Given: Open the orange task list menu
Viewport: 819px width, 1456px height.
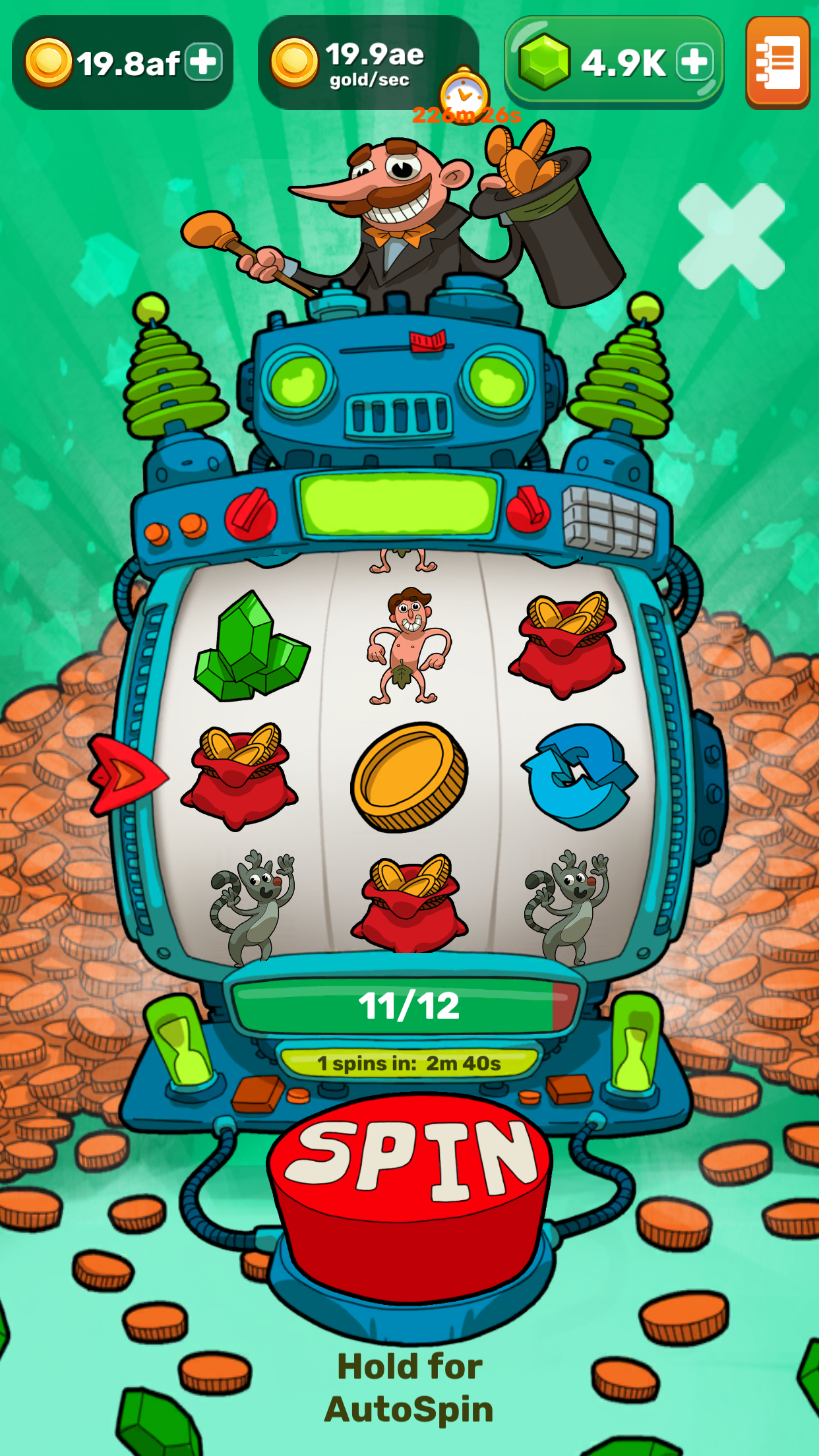Looking at the screenshot, I should (777, 63).
